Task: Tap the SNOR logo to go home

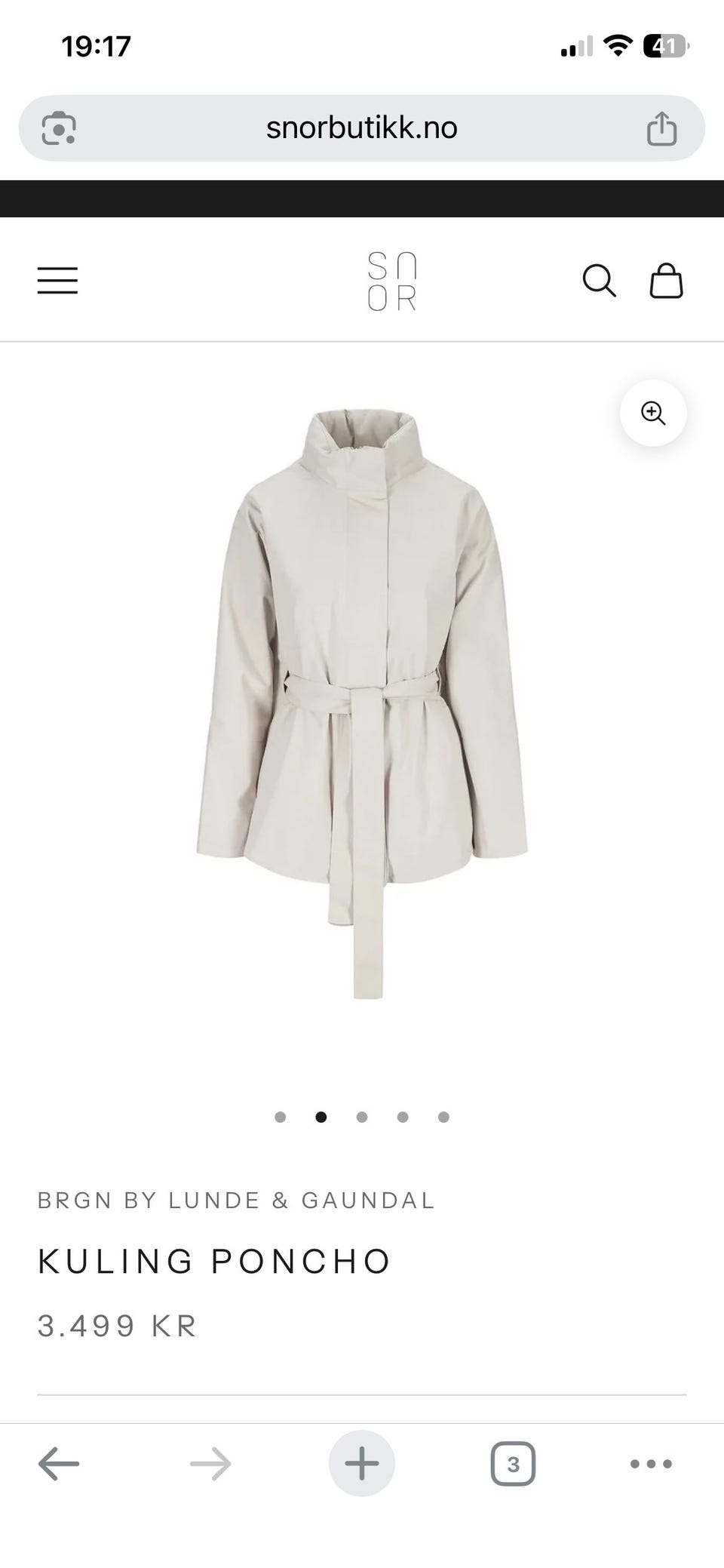Action: point(392,281)
